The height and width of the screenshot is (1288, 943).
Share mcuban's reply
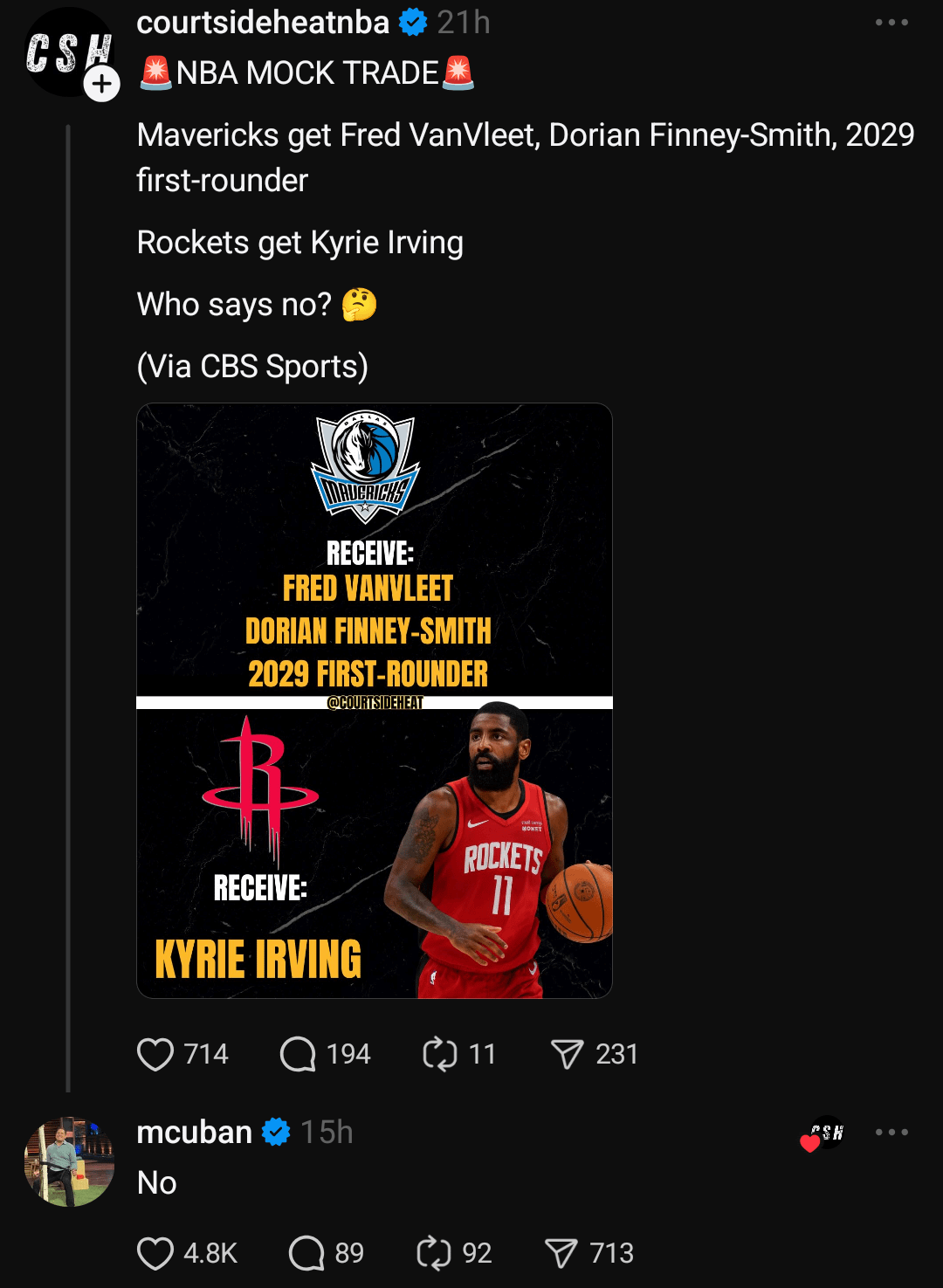[561, 1253]
